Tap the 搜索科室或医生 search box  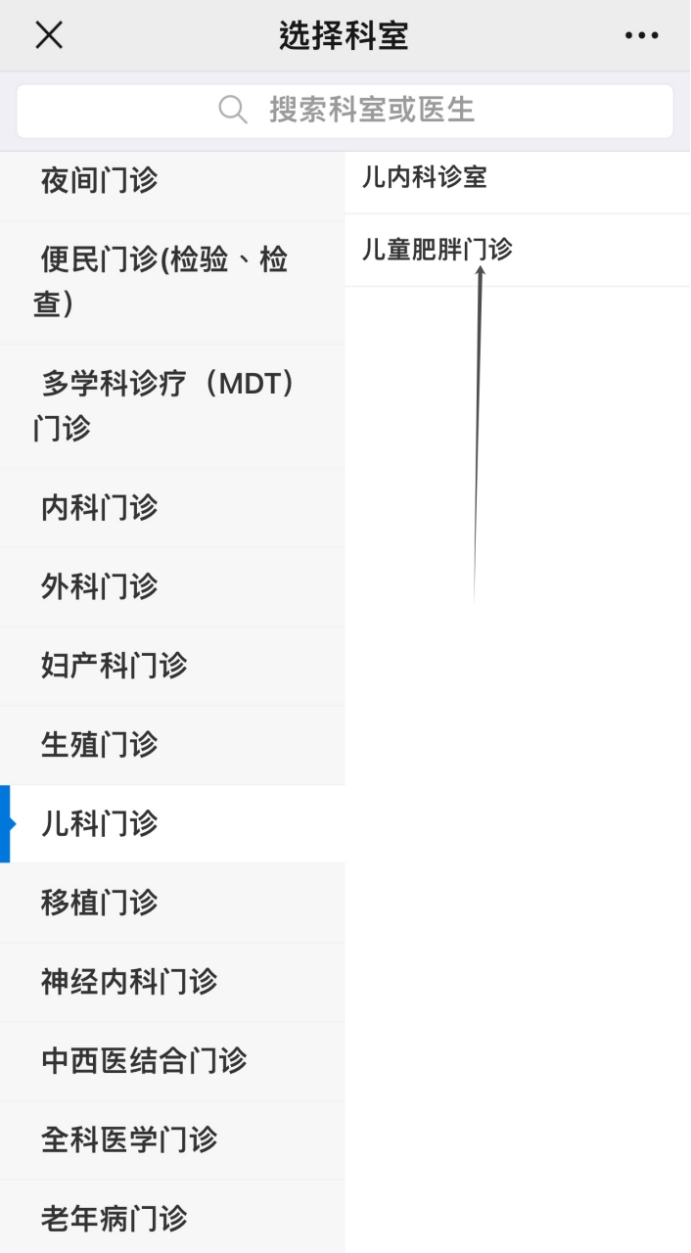pyautogui.click(x=345, y=110)
